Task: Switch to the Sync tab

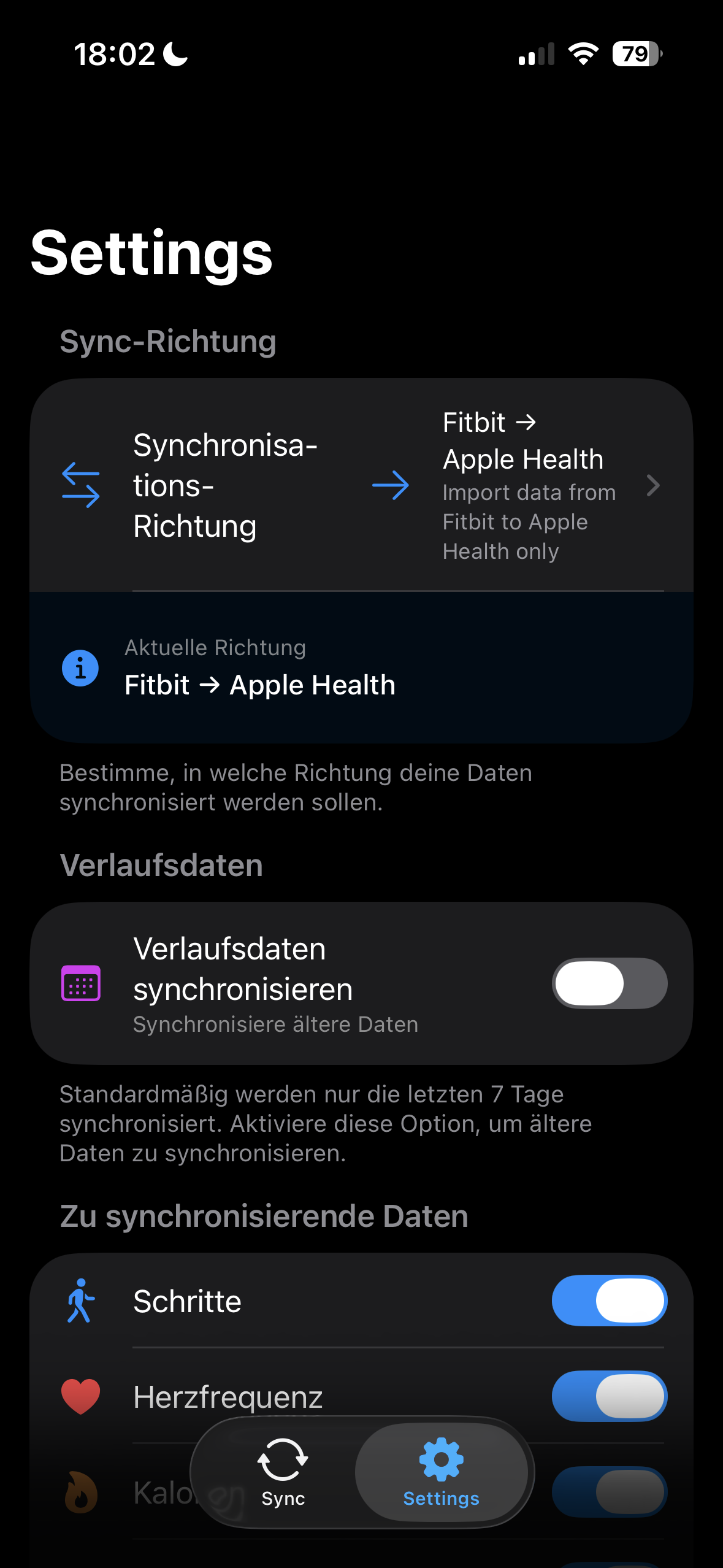Action: tap(283, 1472)
